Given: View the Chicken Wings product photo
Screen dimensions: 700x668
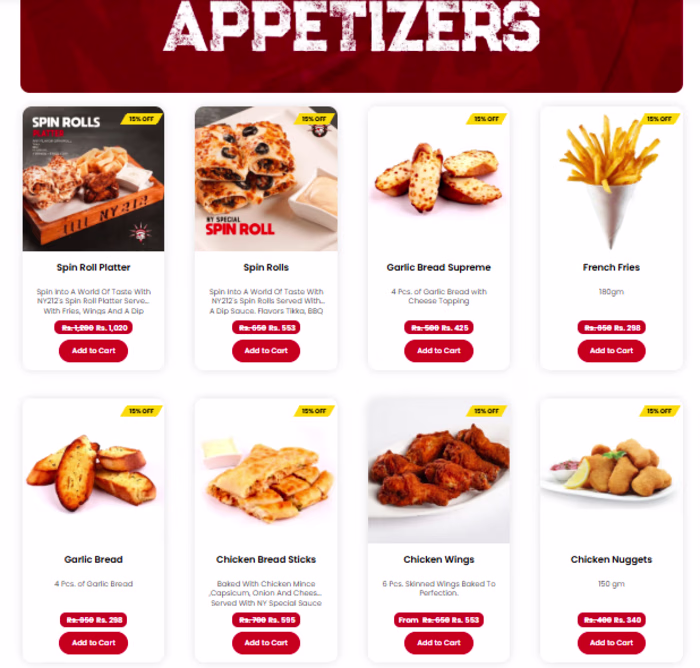Looking at the screenshot, I should tap(438, 472).
